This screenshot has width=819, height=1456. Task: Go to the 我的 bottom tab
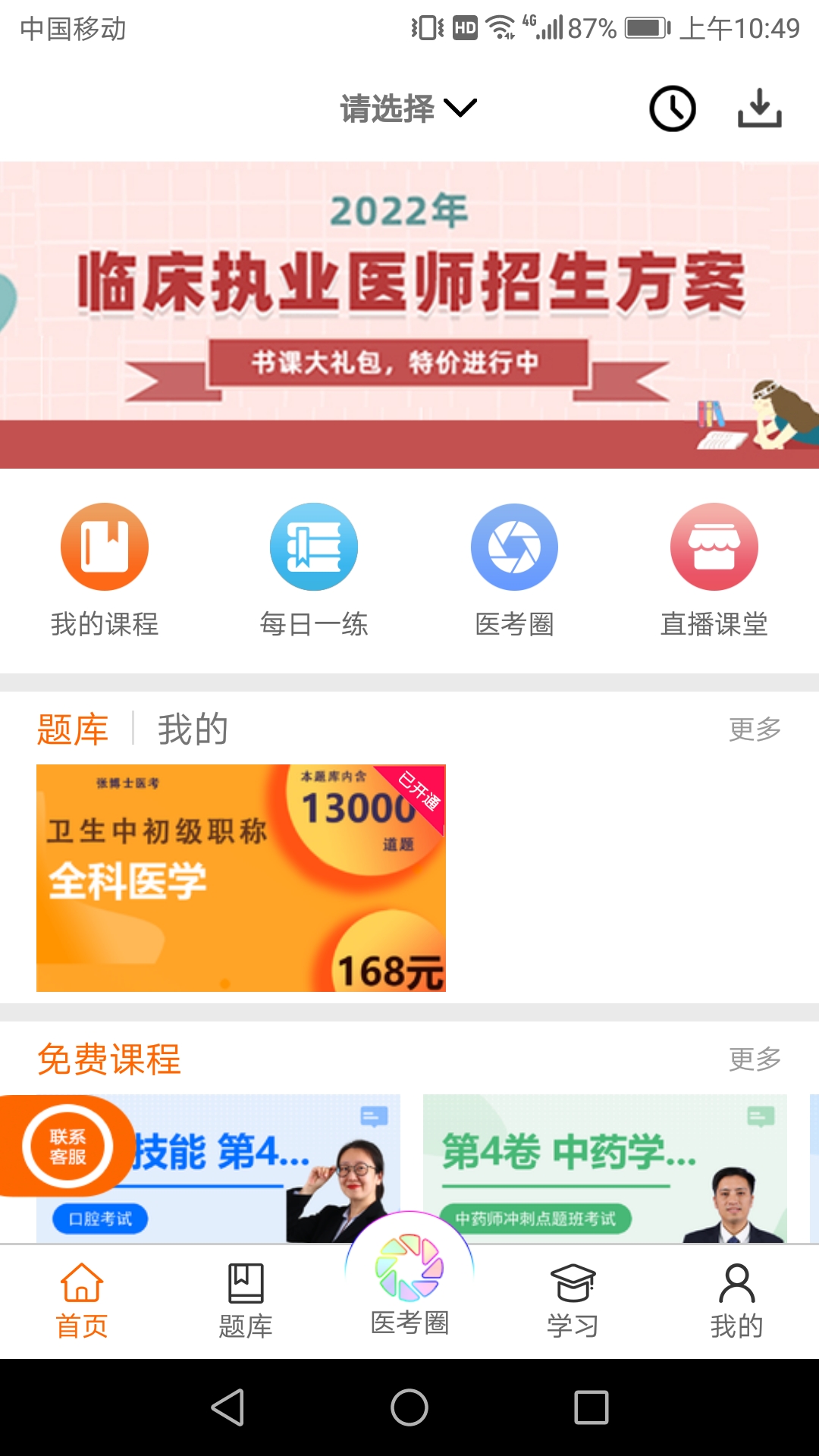[x=736, y=1301]
